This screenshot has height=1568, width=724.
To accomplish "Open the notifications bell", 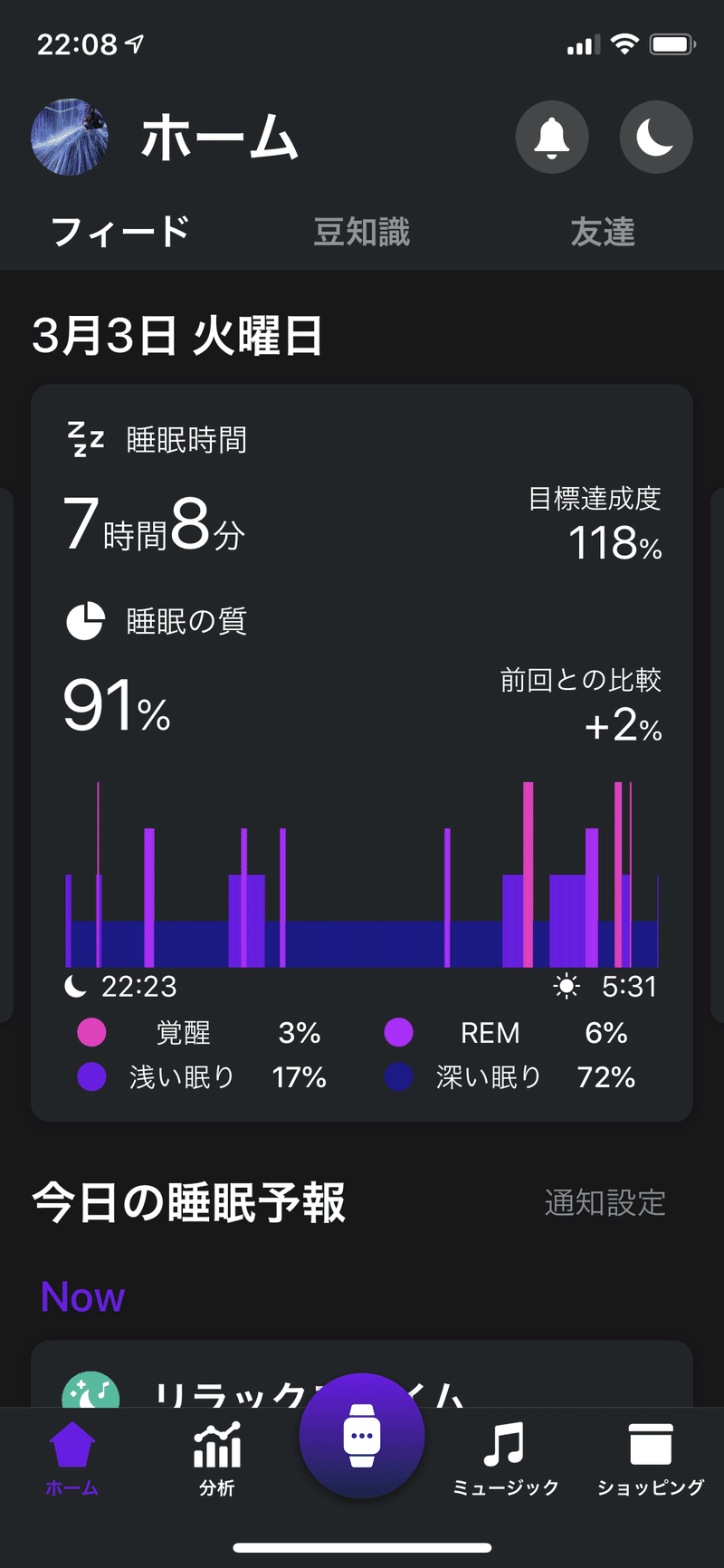I will pyautogui.click(x=552, y=137).
